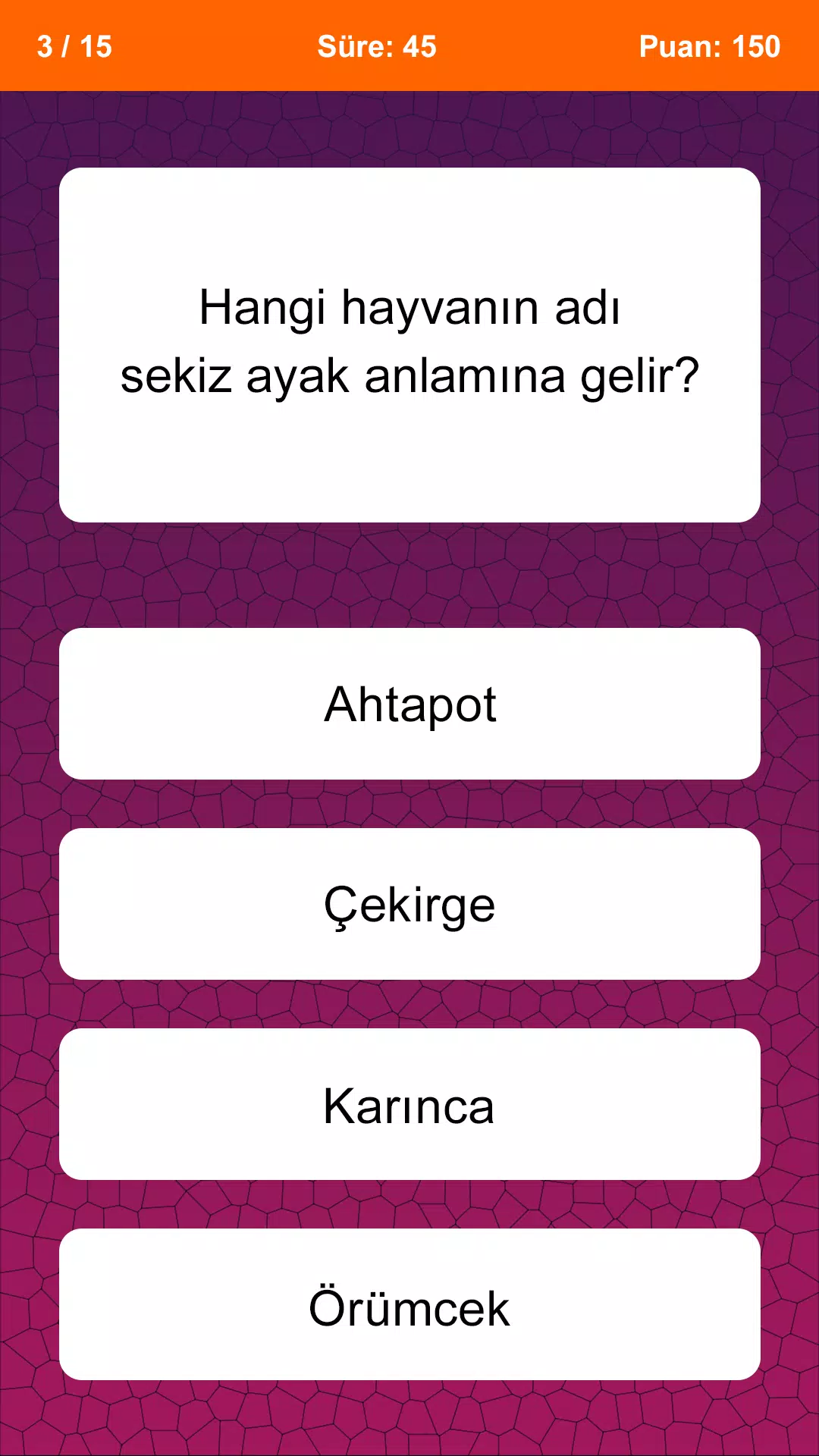The image size is (819, 1456).
Task: Click the timer showing Süre: 45
Action: [377, 45]
